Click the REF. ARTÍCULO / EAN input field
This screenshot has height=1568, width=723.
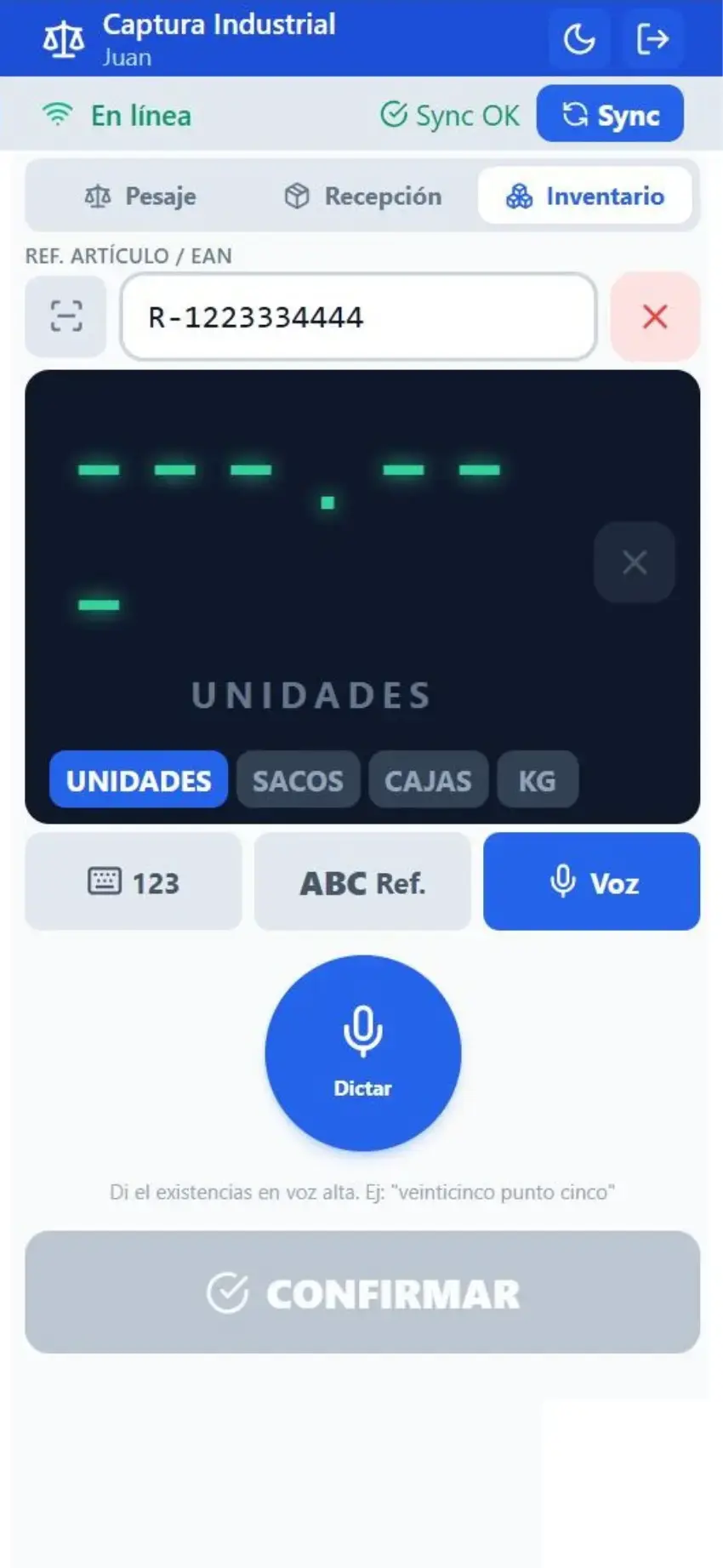coord(358,316)
